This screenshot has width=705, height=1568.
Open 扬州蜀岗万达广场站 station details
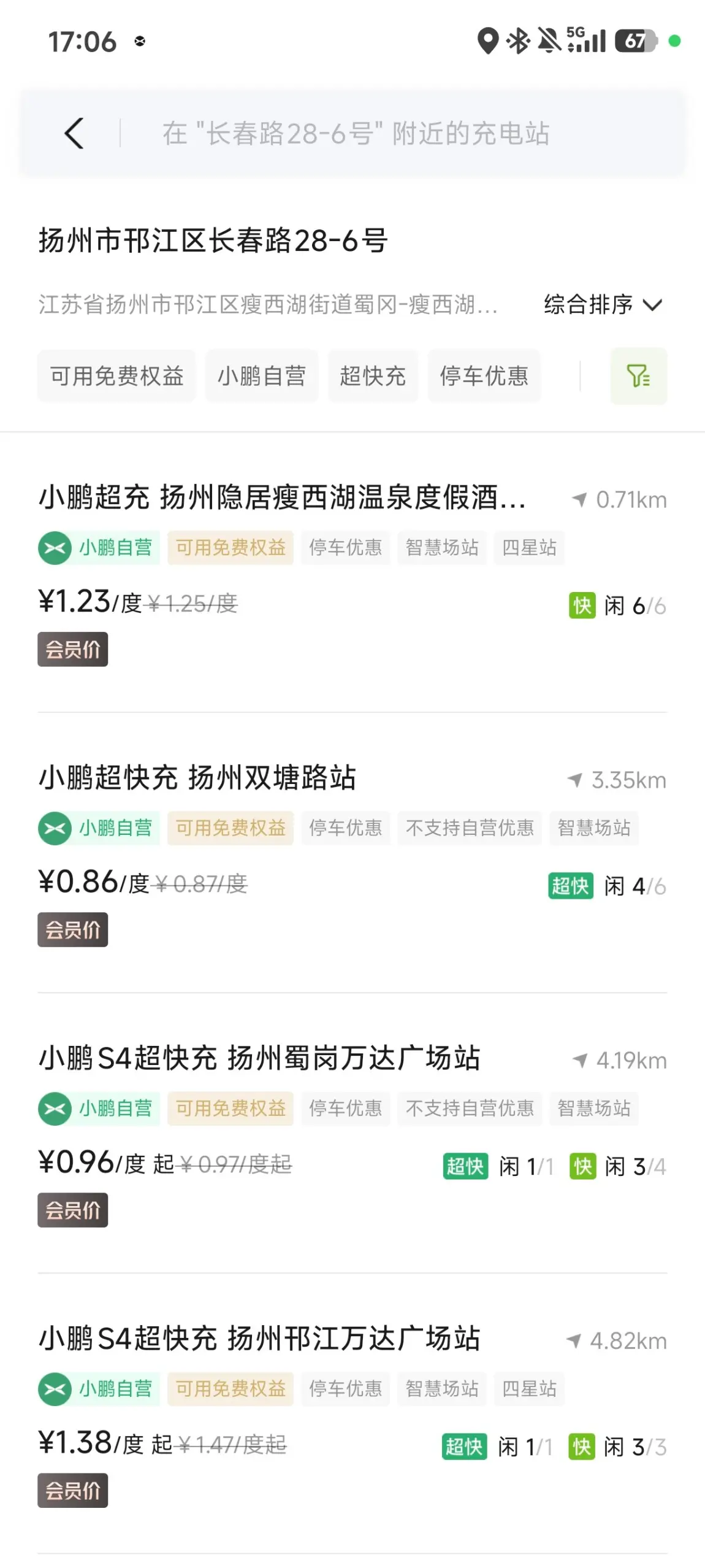[x=352, y=1132]
